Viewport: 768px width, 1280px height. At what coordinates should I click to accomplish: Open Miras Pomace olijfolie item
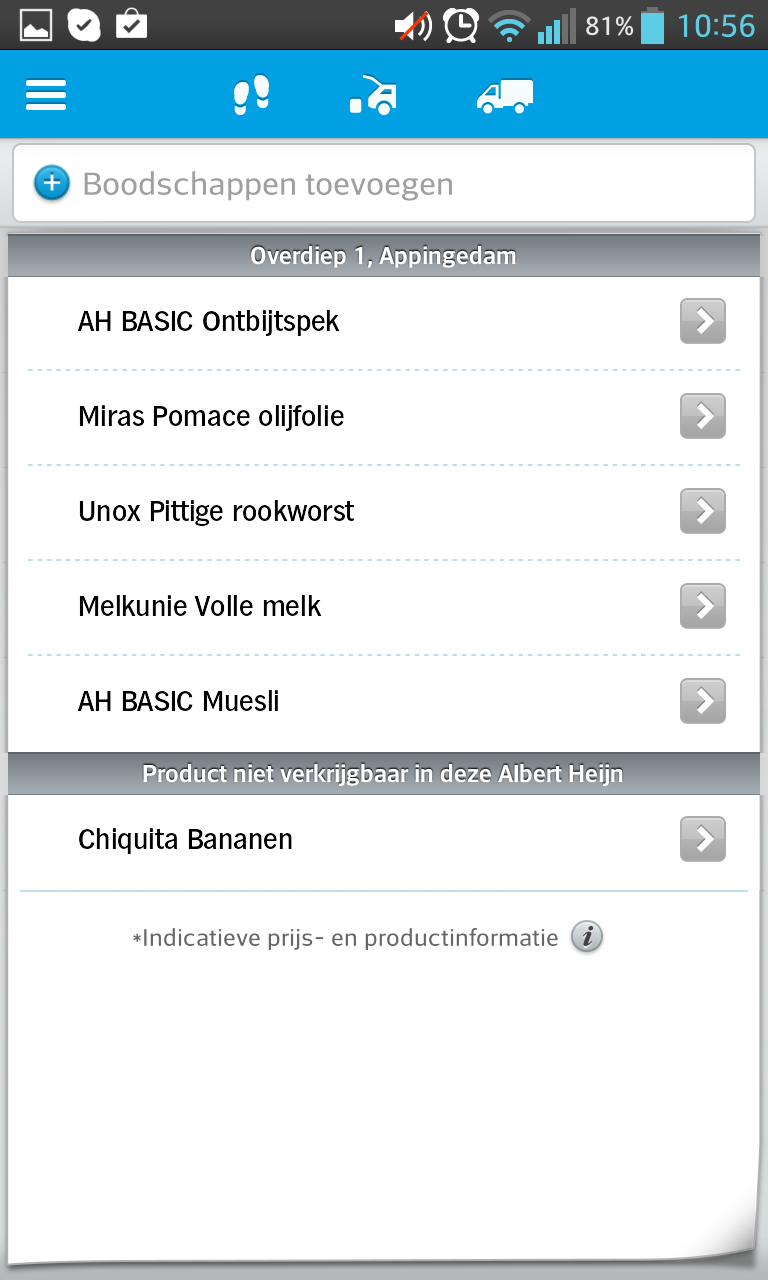tap(384, 417)
